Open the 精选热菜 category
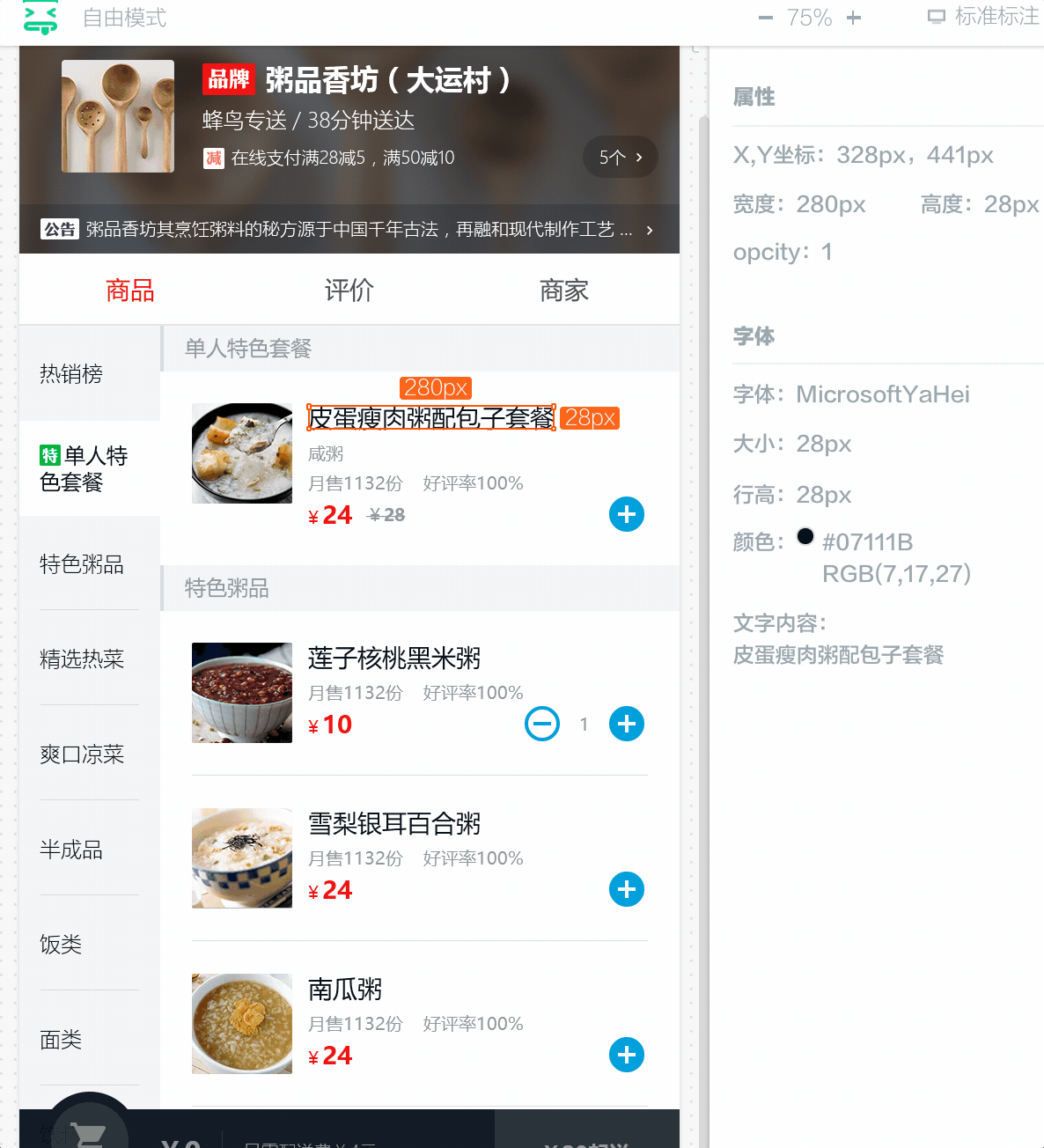1044x1148 pixels. pos(81,659)
